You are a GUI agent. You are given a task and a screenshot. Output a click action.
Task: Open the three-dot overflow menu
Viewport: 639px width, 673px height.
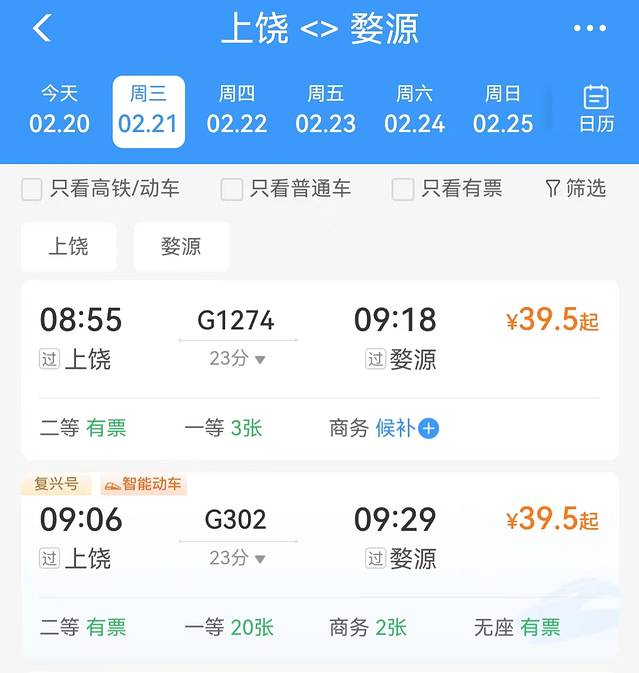pos(590,29)
